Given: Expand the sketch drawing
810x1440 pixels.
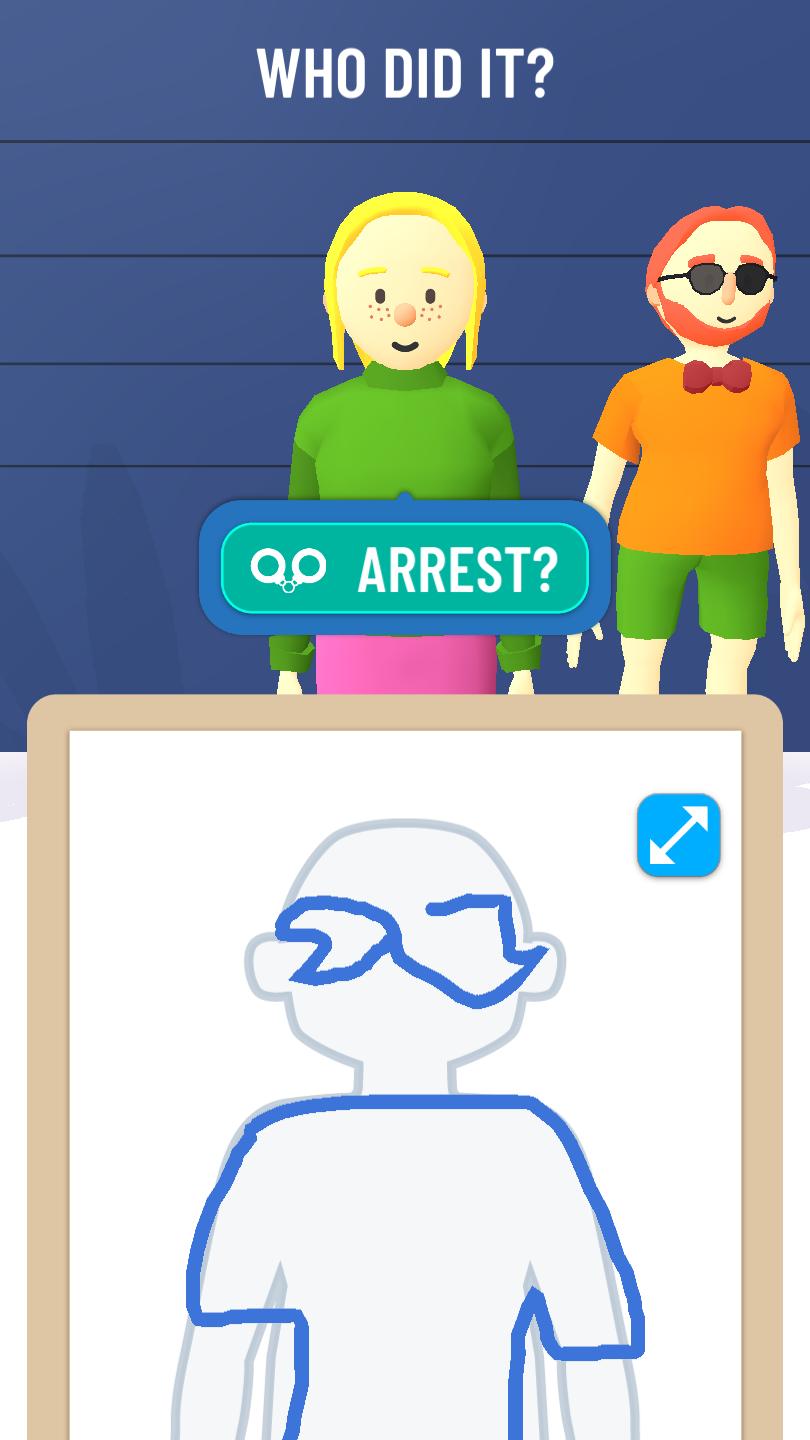Looking at the screenshot, I should pyautogui.click(x=678, y=835).
